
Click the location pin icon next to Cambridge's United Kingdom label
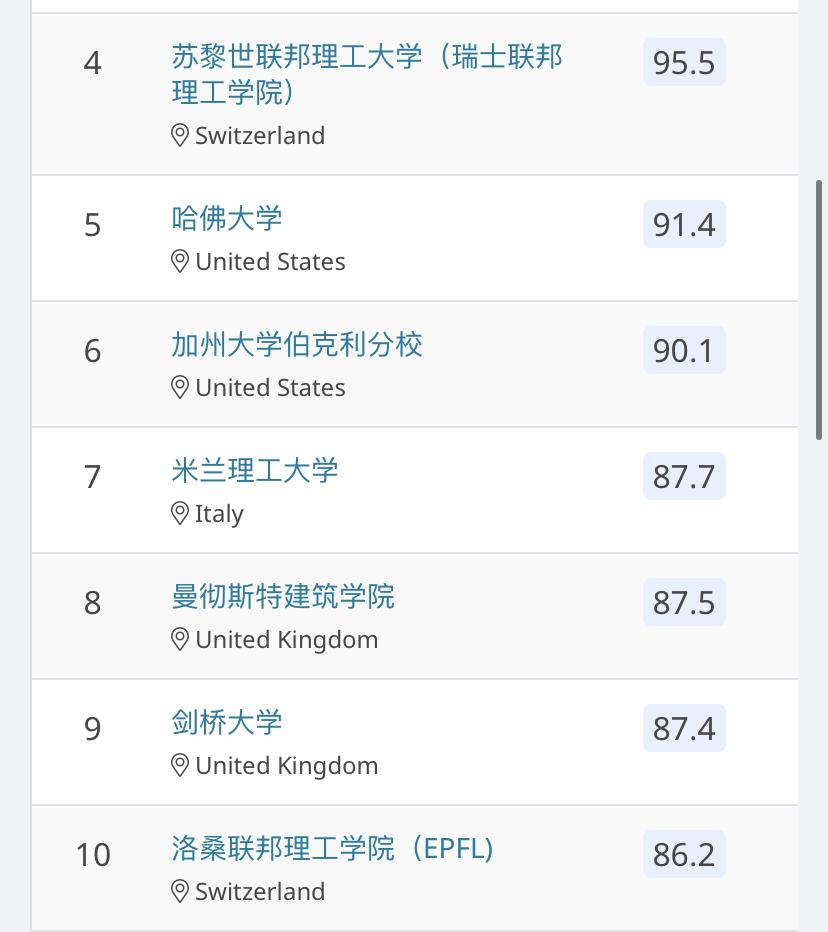[x=180, y=766]
